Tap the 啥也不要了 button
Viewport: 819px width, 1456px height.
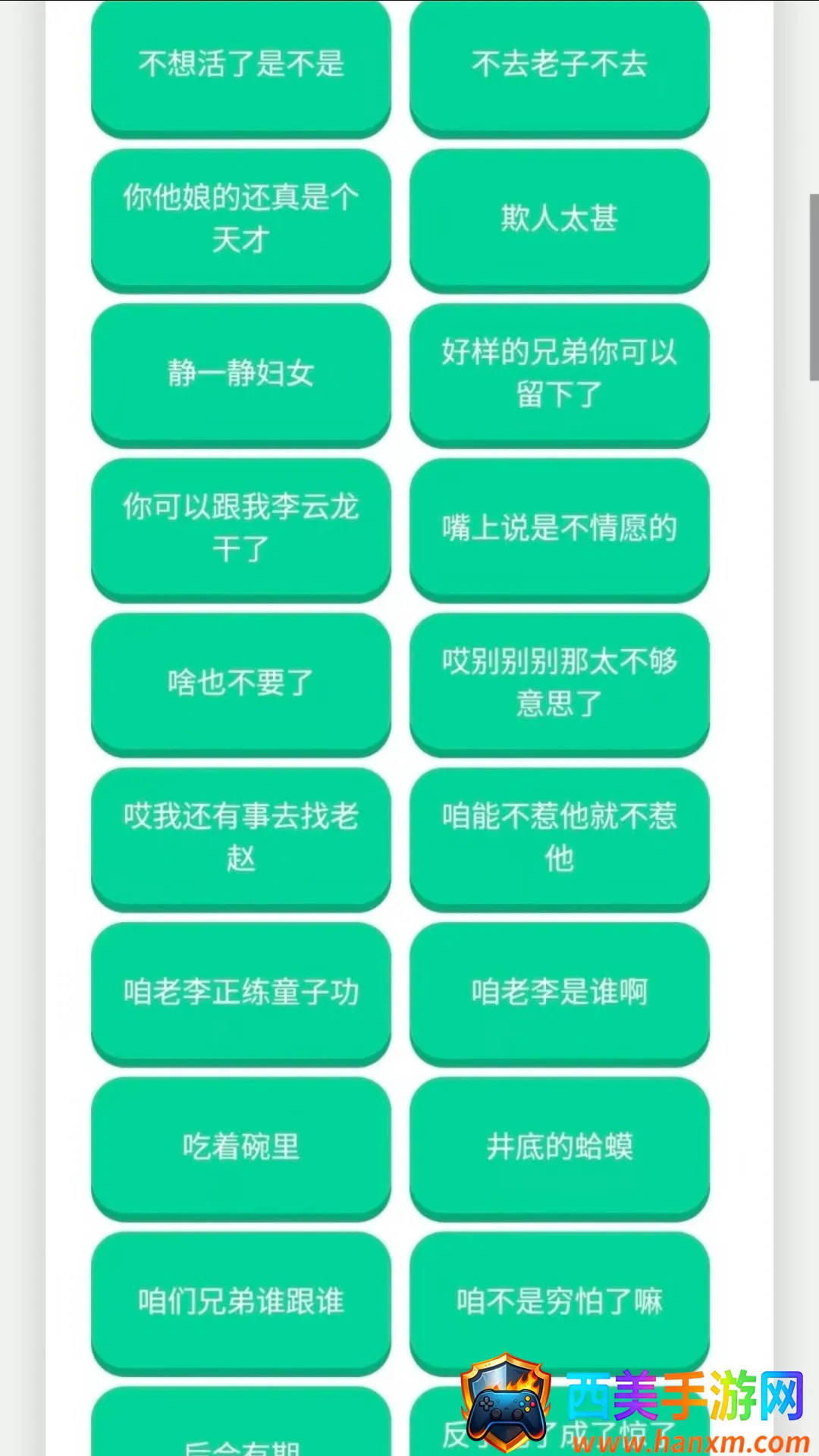[x=241, y=682]
